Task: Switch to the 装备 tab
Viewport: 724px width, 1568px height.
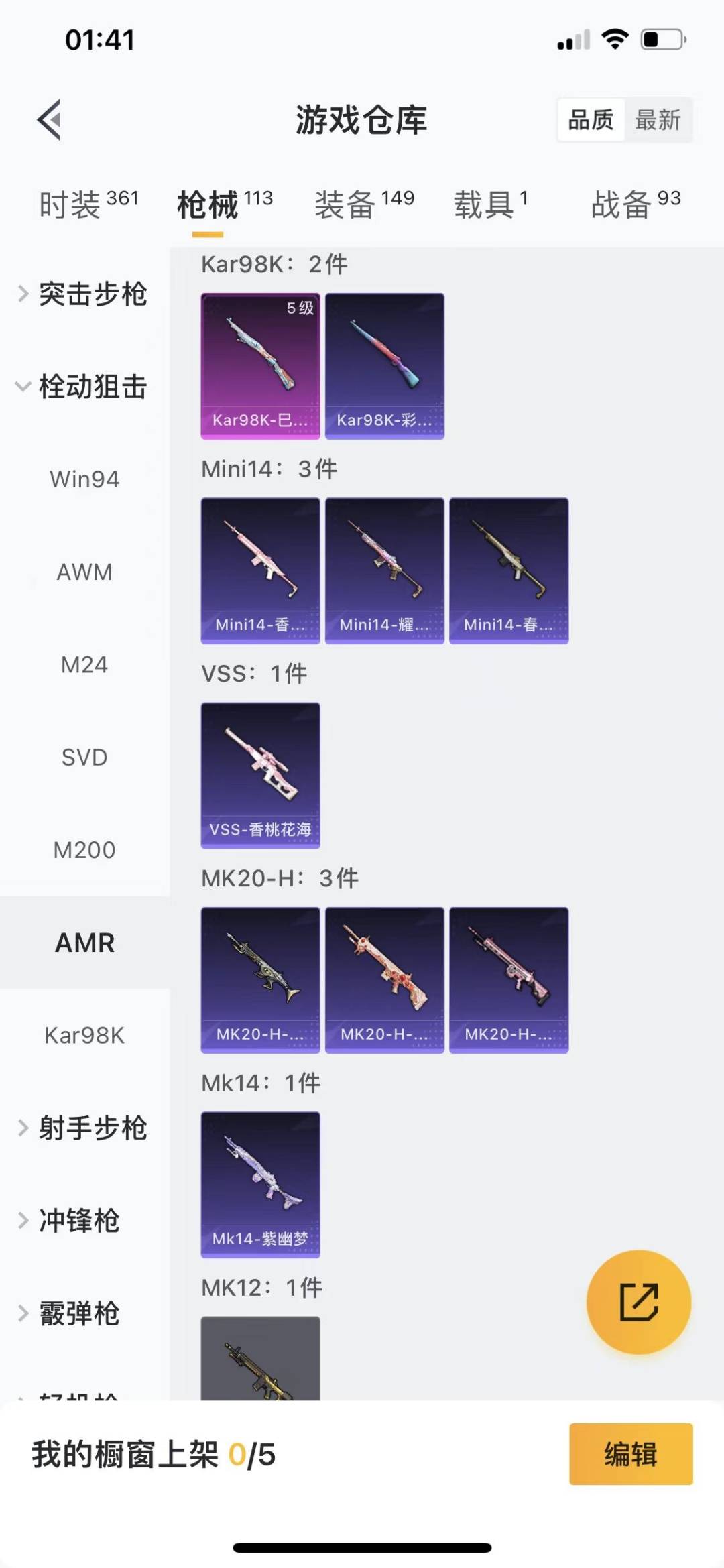Action: pos(364,204)
